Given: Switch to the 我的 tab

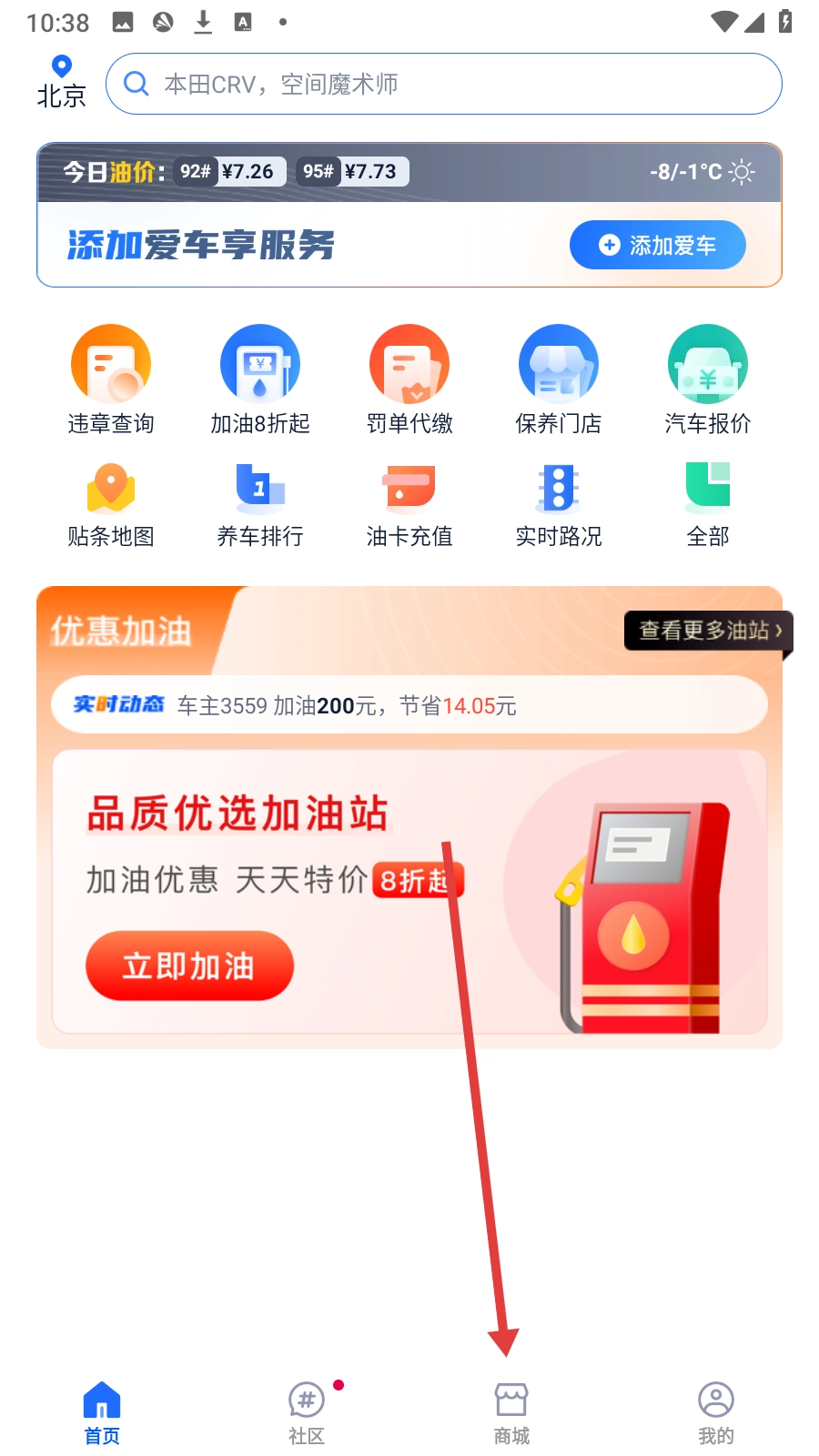Looking at the screenshot, I should point(716,1411).
